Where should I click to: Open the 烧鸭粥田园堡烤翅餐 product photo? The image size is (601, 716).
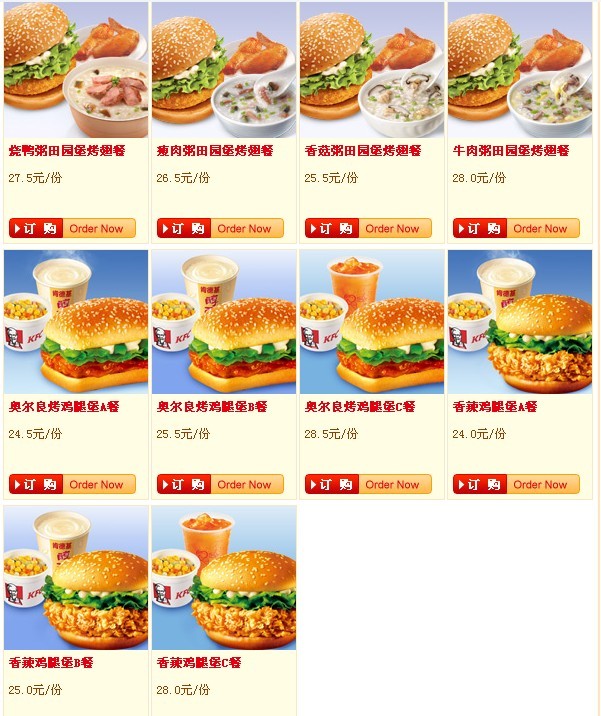(76, 70)
